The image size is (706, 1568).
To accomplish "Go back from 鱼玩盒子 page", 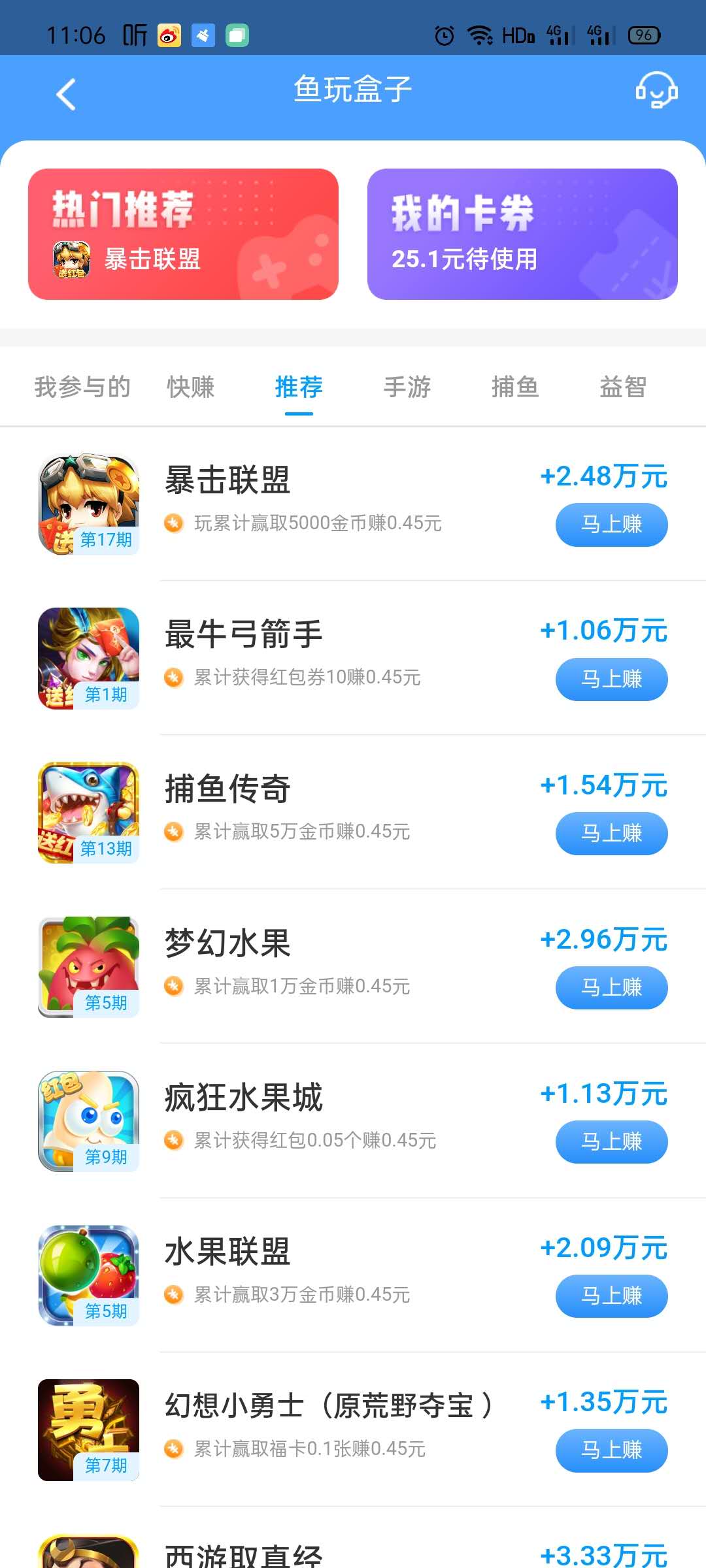I will tap(66, 94).
